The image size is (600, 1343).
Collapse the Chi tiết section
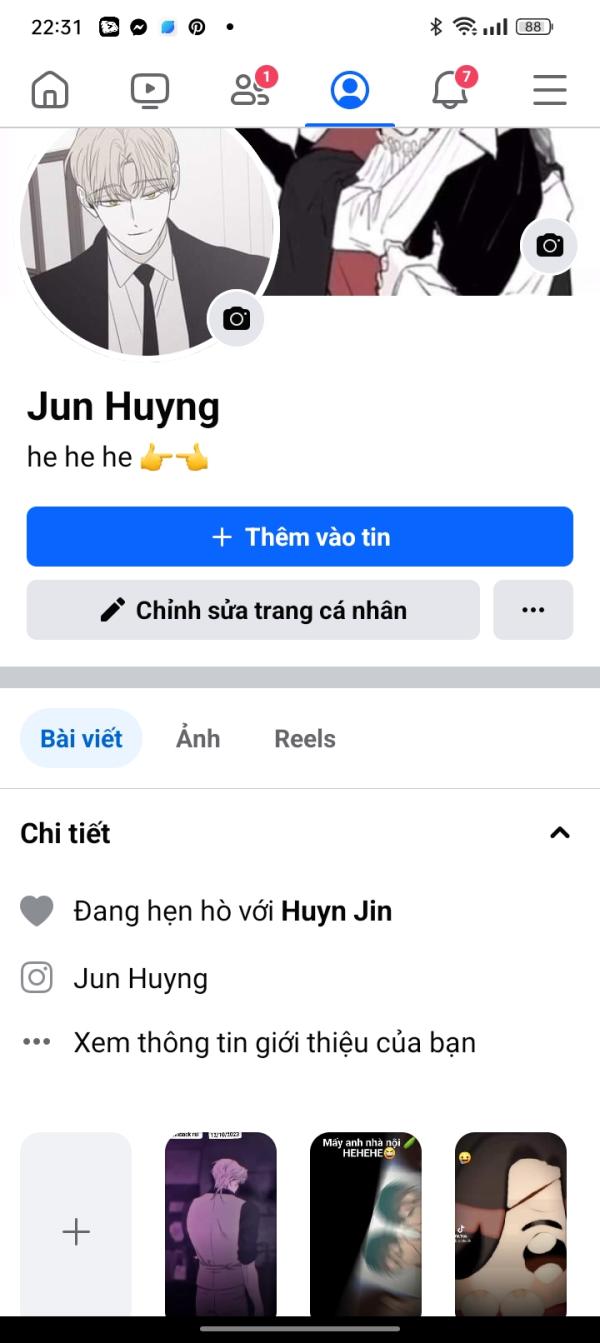coord(560,833)
